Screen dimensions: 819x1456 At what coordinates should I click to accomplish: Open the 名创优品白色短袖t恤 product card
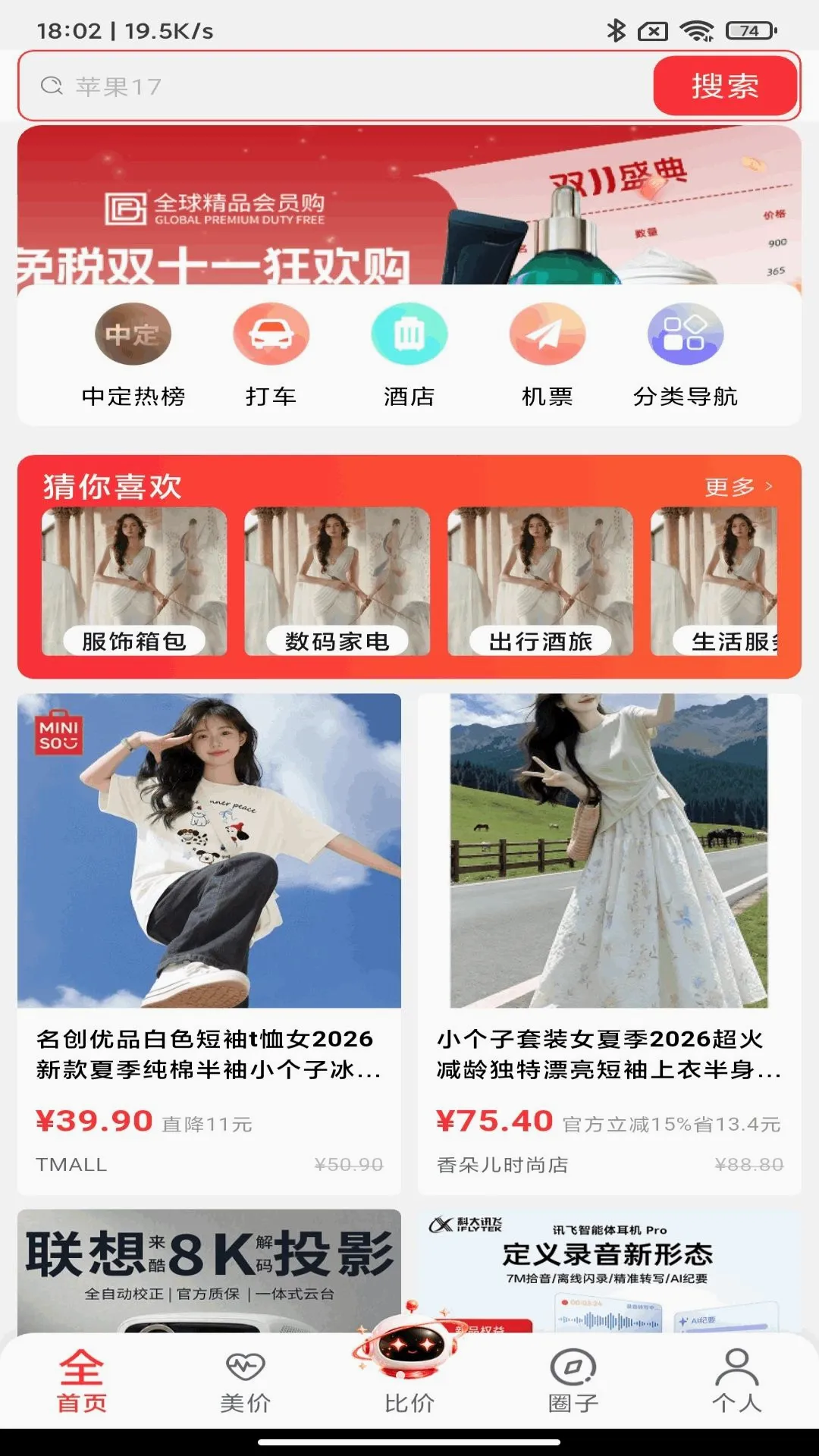tap(209, 944)
